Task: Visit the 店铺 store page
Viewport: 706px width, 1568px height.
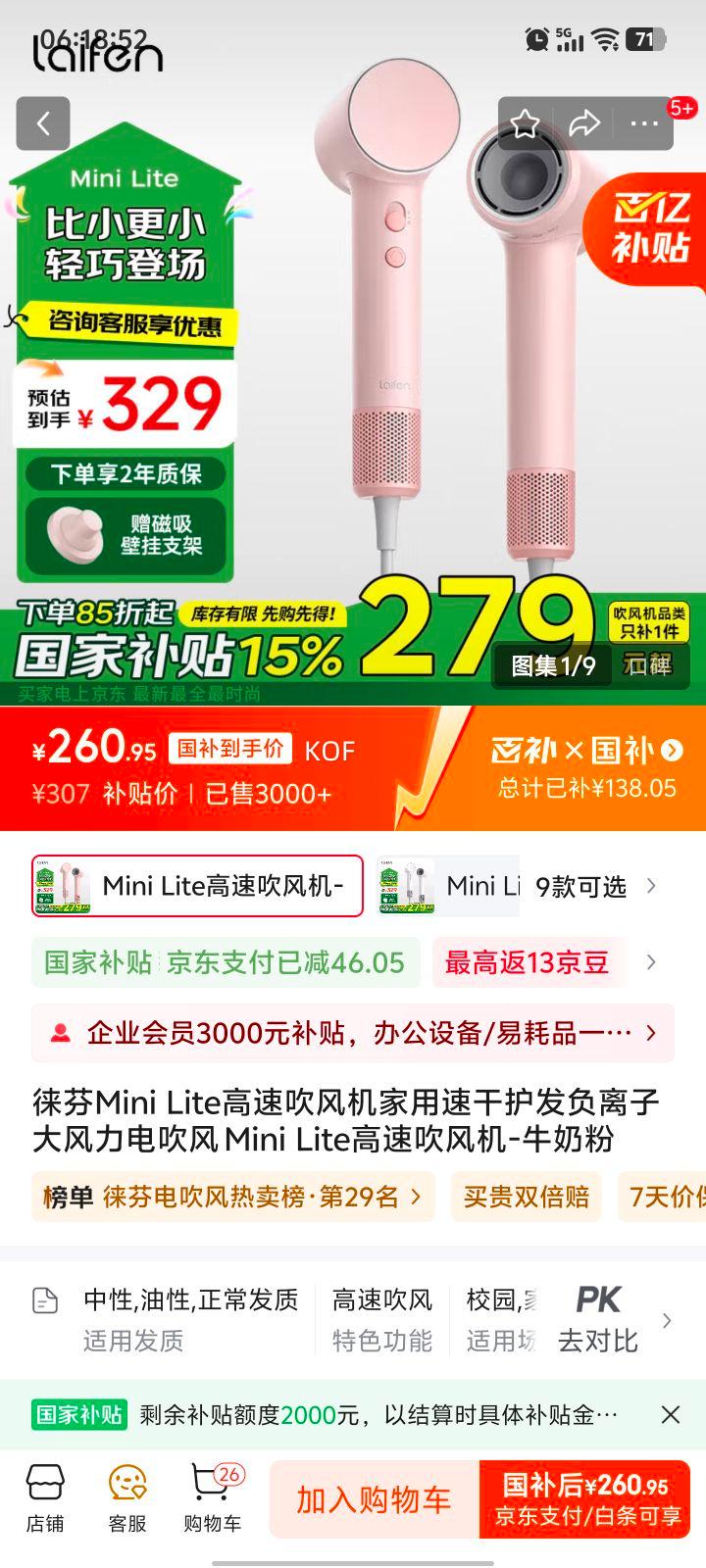Action: coord(45,1498)
